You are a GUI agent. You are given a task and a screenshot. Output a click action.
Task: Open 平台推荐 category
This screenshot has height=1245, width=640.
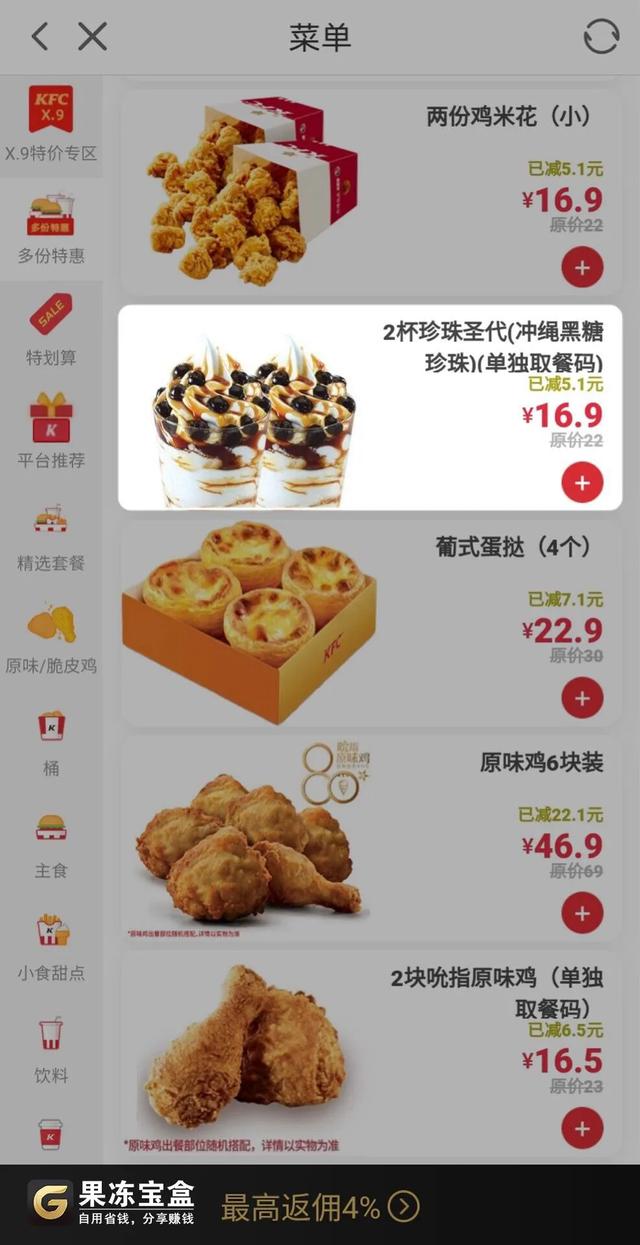(51, 433)
